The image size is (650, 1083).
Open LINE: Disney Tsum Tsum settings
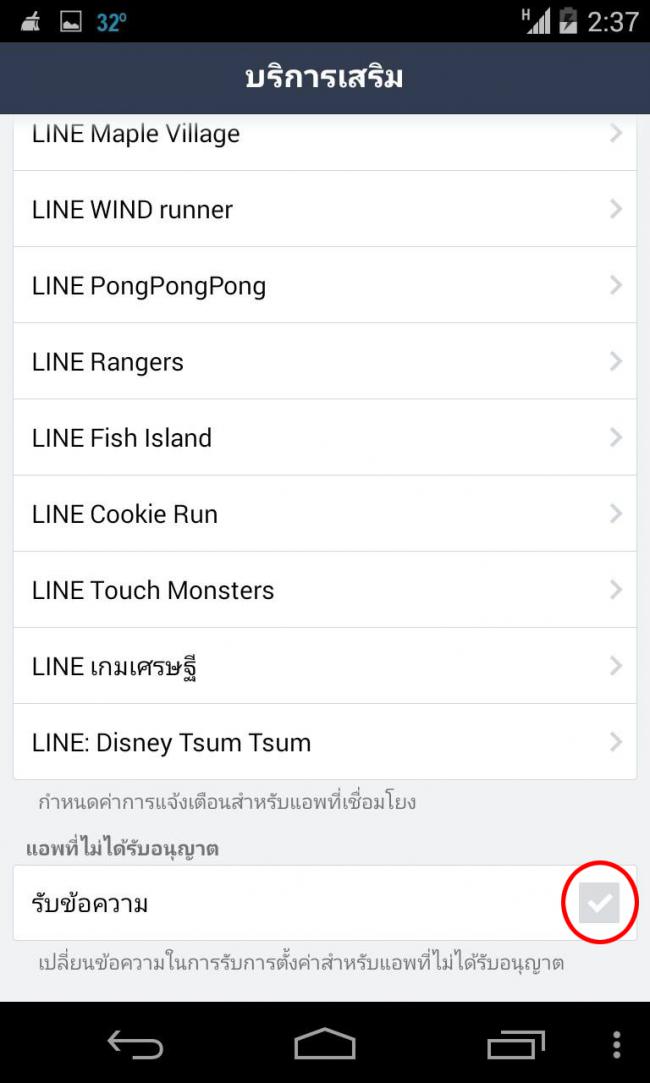coord(324,742)
